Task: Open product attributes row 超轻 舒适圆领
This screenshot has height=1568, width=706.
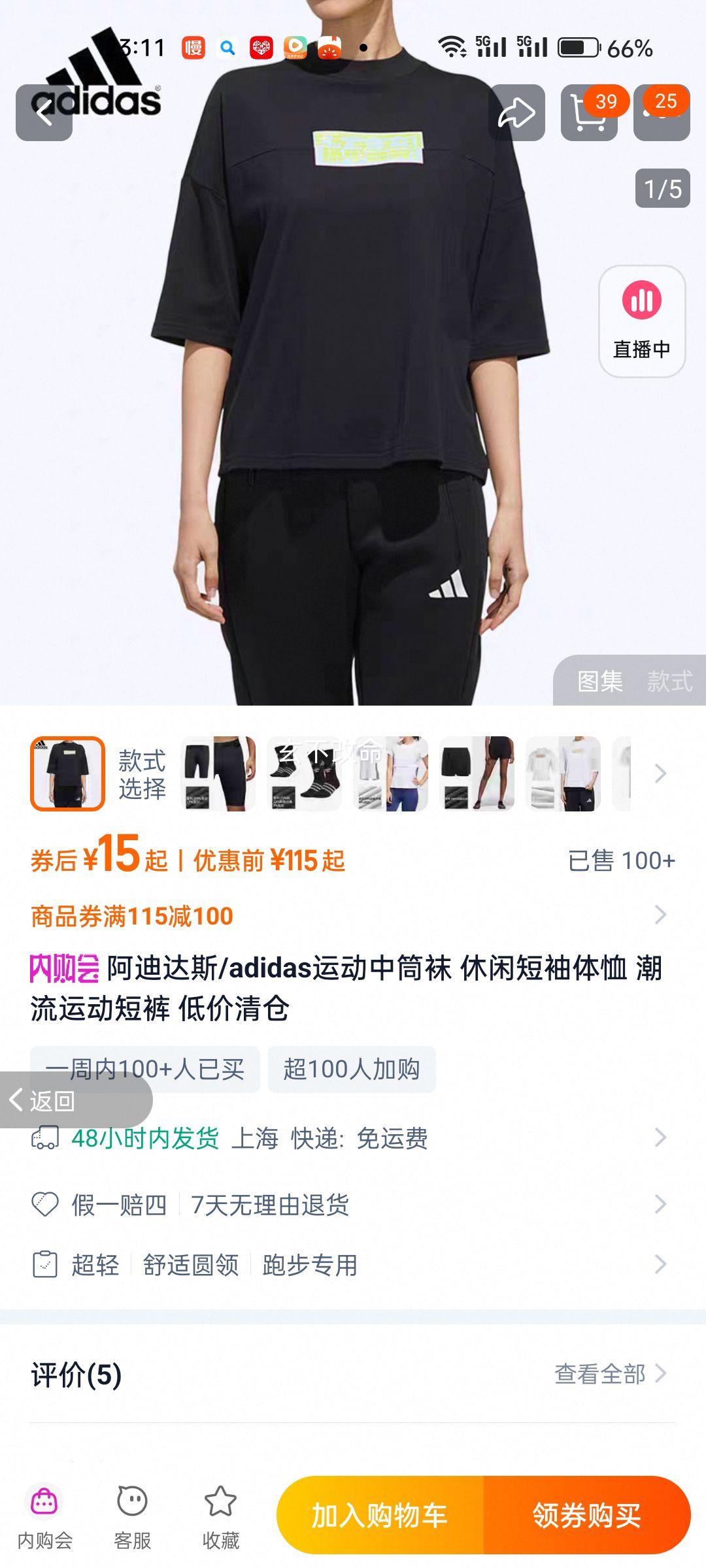Action: (x=353, y=1265)
